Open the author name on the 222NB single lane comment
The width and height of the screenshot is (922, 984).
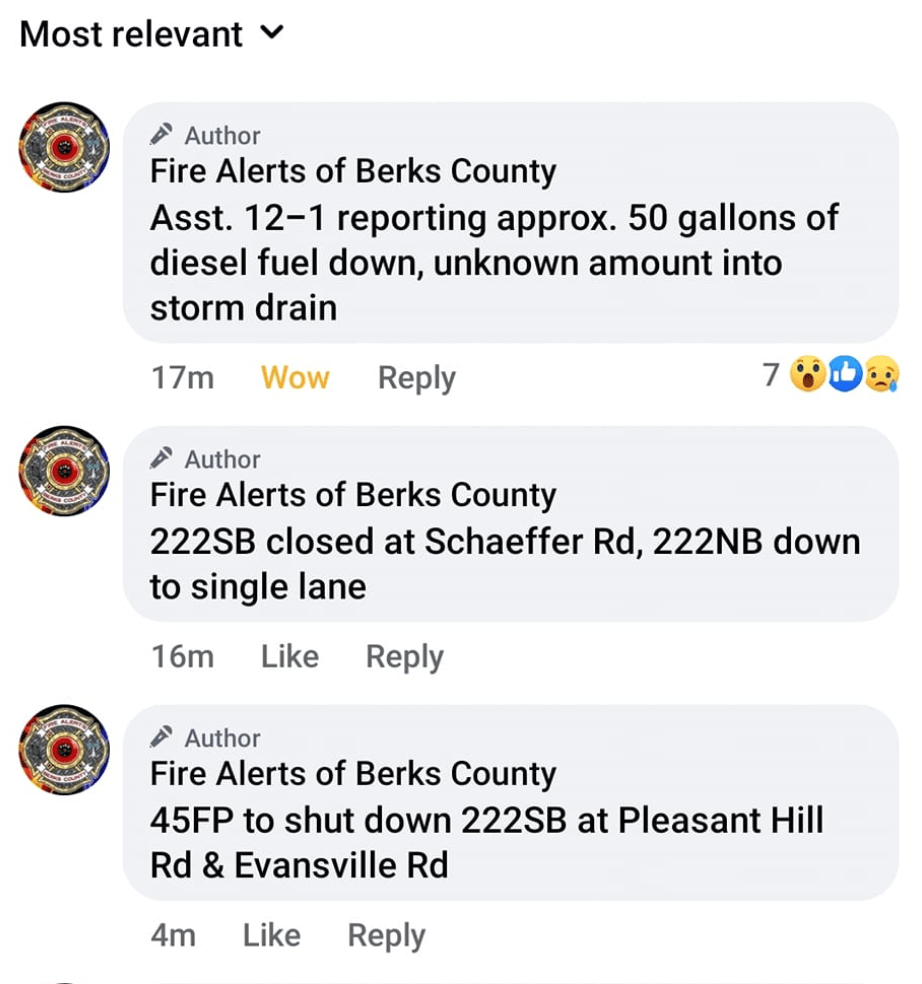pyautogui.click(x=352, y=495)
